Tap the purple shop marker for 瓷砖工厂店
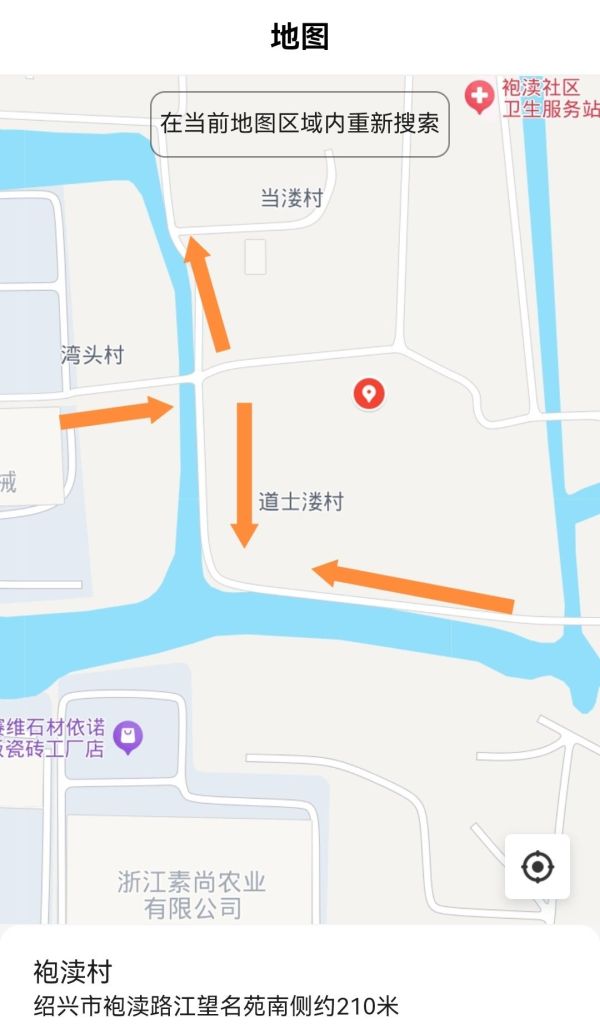The image size is (600, 1034). click(x=128, y=737)
